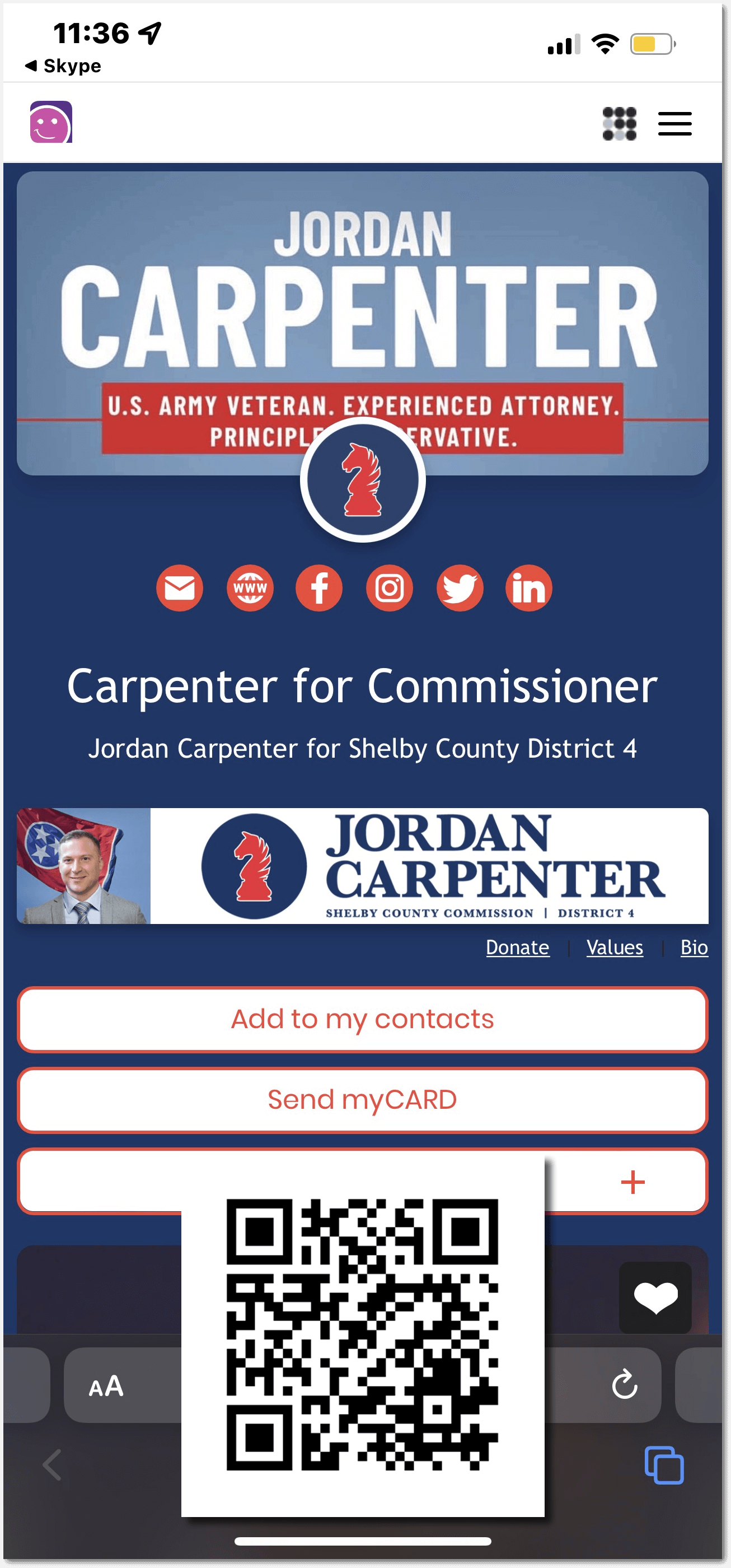Viewport: 731px width, 1568px height.
Task: Return to Skype app
Action: pyautogui.click(x=63, y=66)
